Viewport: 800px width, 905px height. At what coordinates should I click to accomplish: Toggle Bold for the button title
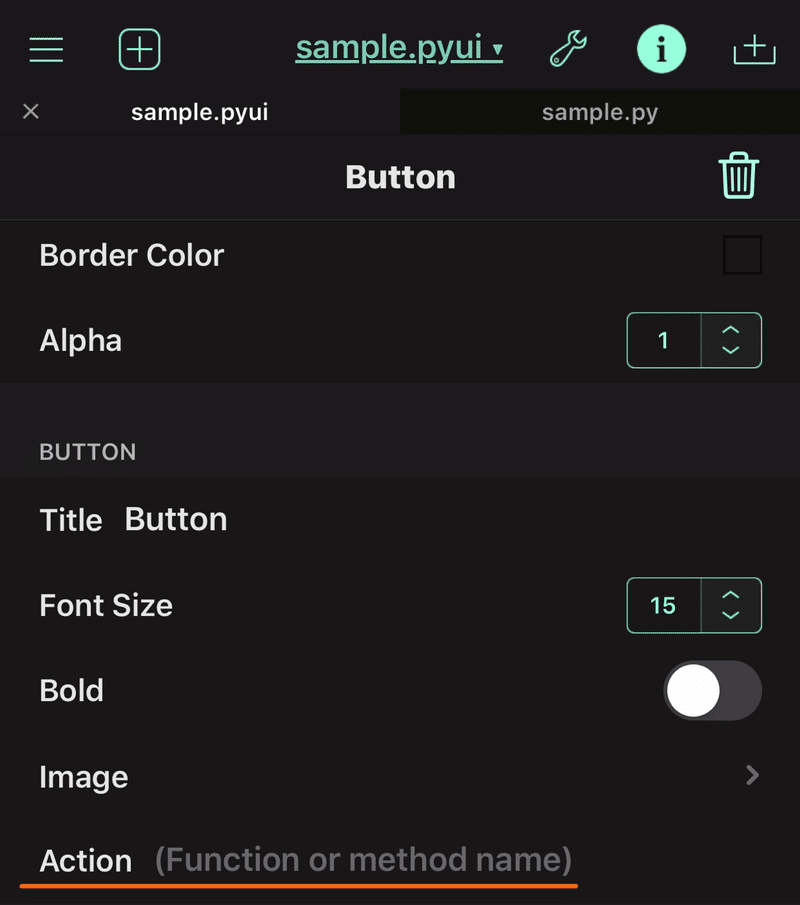pyautogui.click(x=712, y=690)
